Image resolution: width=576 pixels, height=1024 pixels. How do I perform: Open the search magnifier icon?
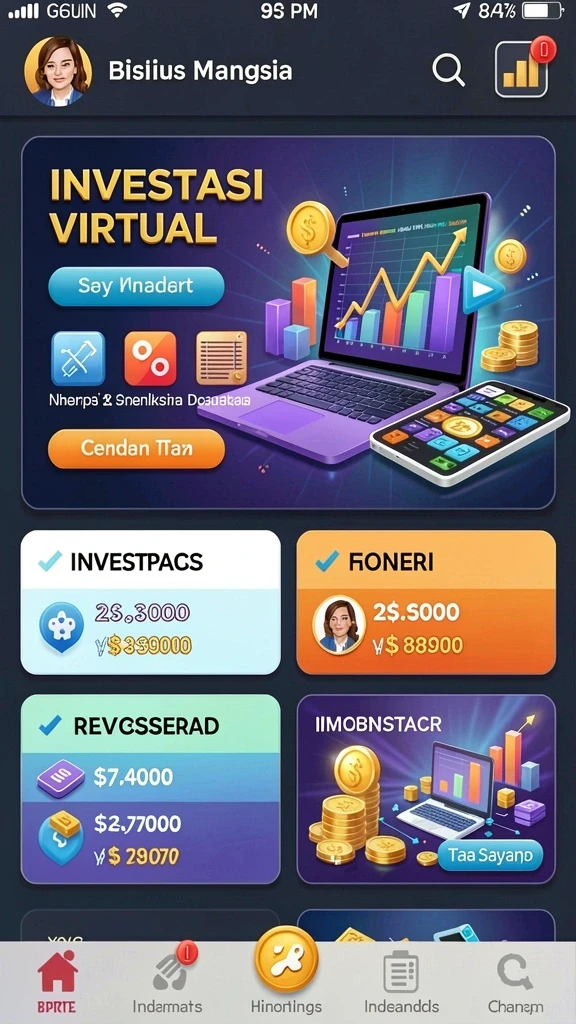[449, 69]
